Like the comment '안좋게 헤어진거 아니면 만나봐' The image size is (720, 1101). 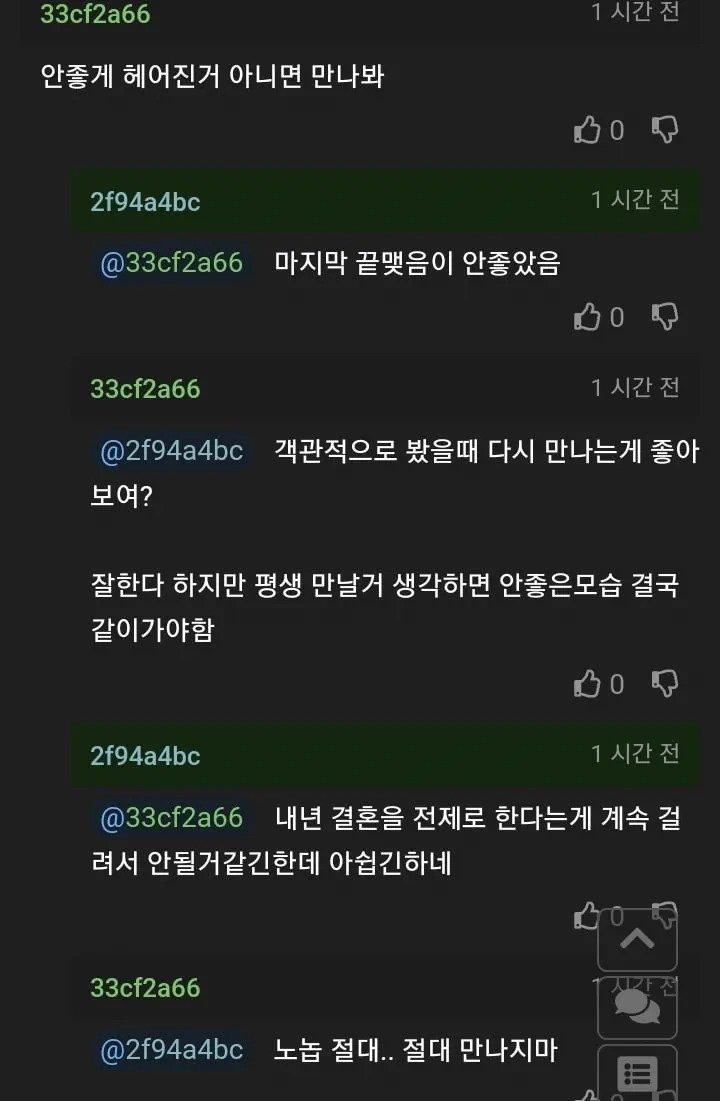click(x=587, y=130)
